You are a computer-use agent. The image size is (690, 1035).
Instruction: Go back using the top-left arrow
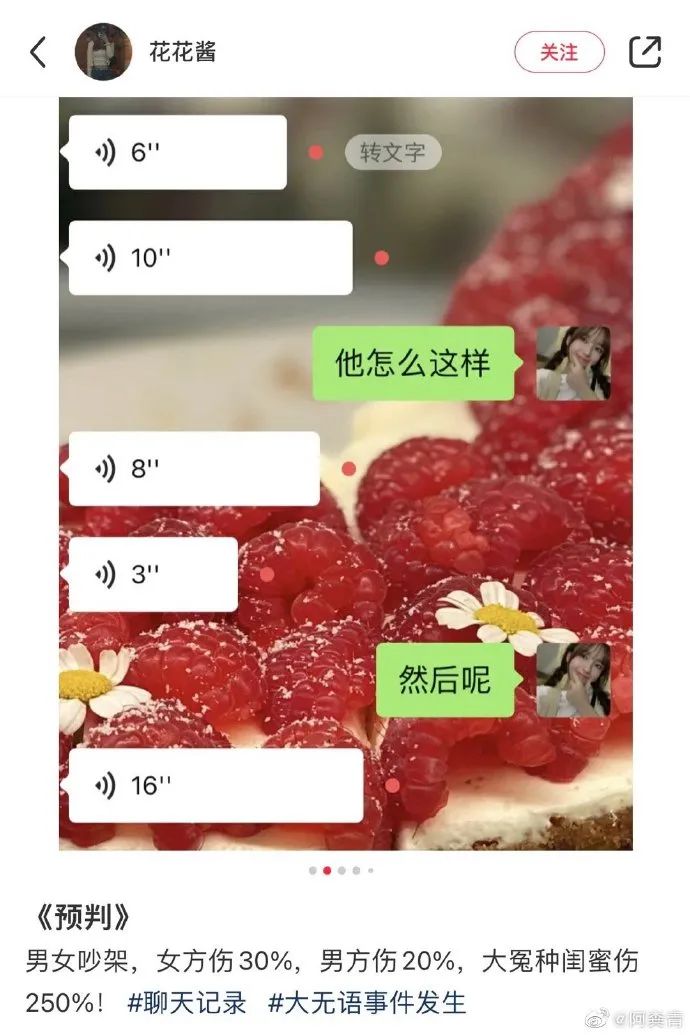[38, 52]
